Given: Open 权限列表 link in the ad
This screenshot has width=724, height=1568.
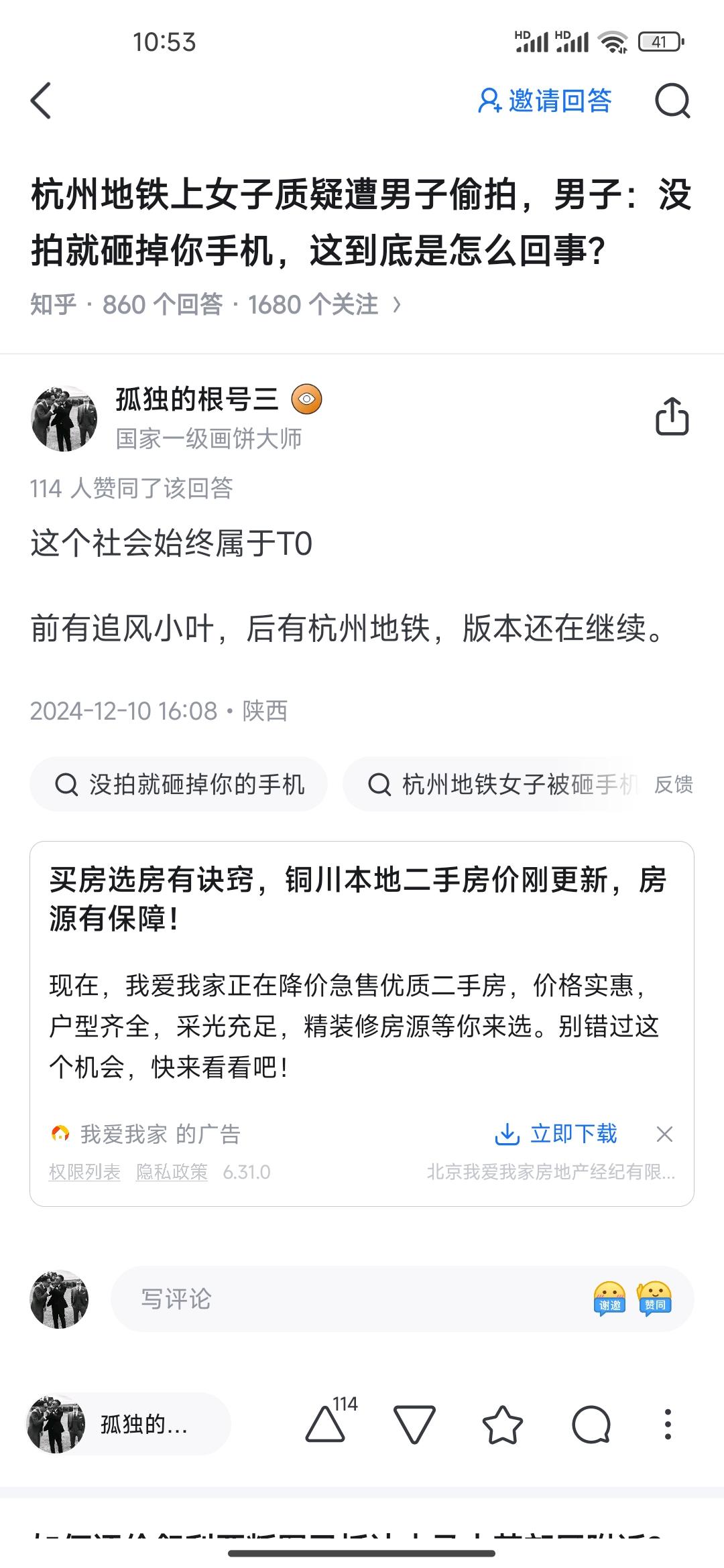Looking at the screenshot, I should point(84,1172).
